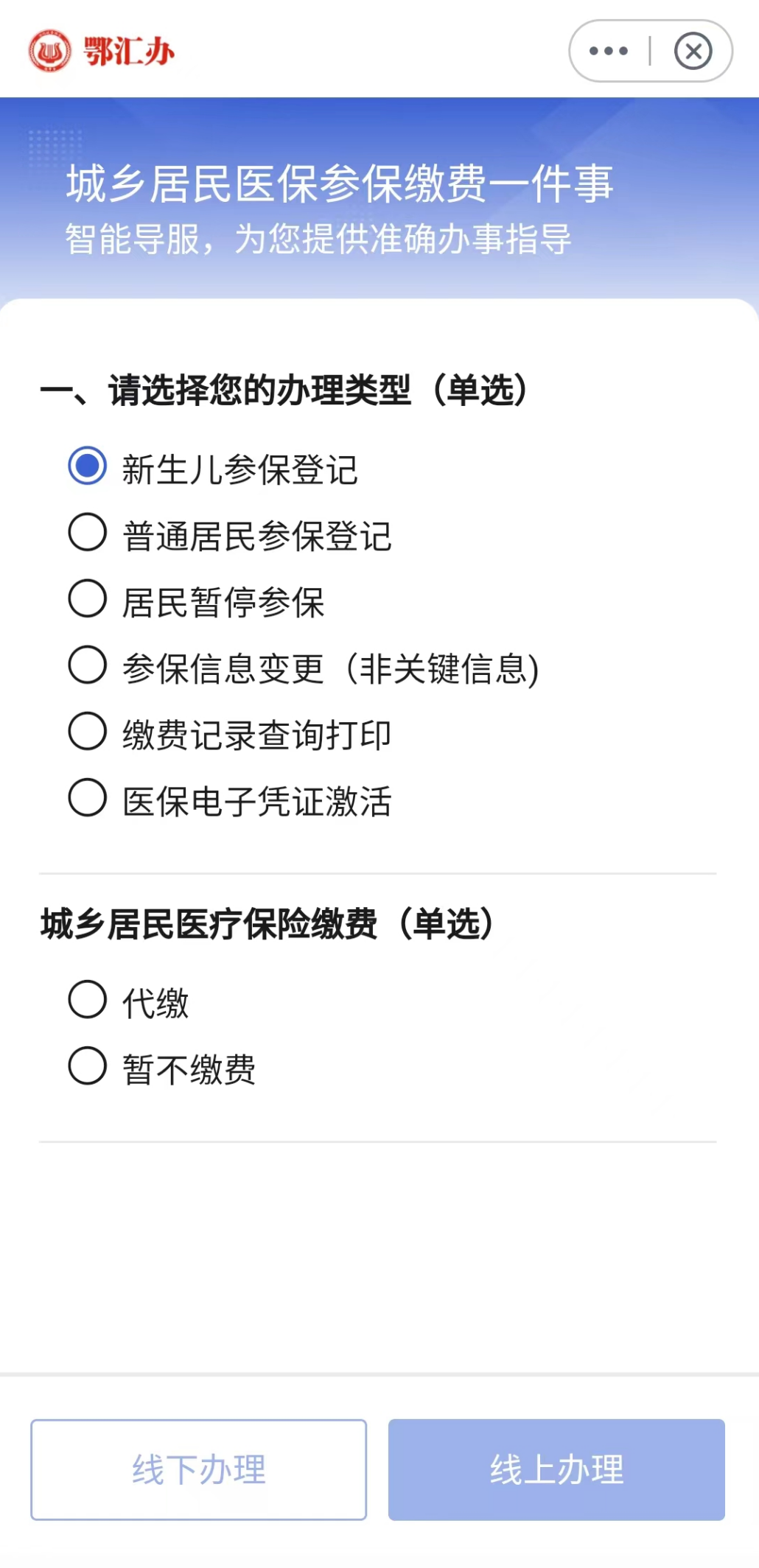This screenshot has width=759, height=1568.
Task: Select 医保电子凭证激活 option
Action: pyautogui.click(x=88, y=798)
